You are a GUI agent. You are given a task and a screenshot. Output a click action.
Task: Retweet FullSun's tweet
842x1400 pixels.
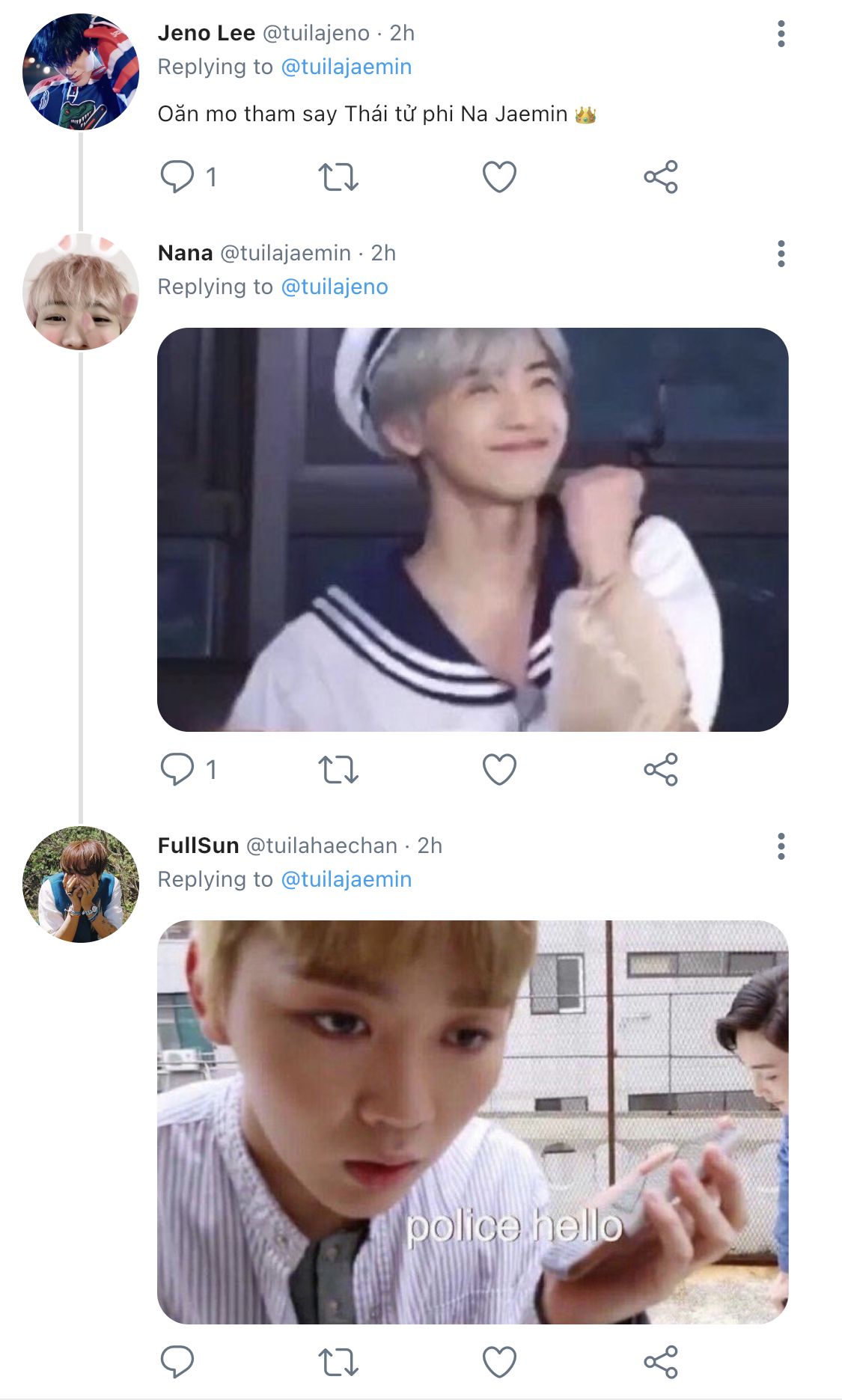point(338,1362)
